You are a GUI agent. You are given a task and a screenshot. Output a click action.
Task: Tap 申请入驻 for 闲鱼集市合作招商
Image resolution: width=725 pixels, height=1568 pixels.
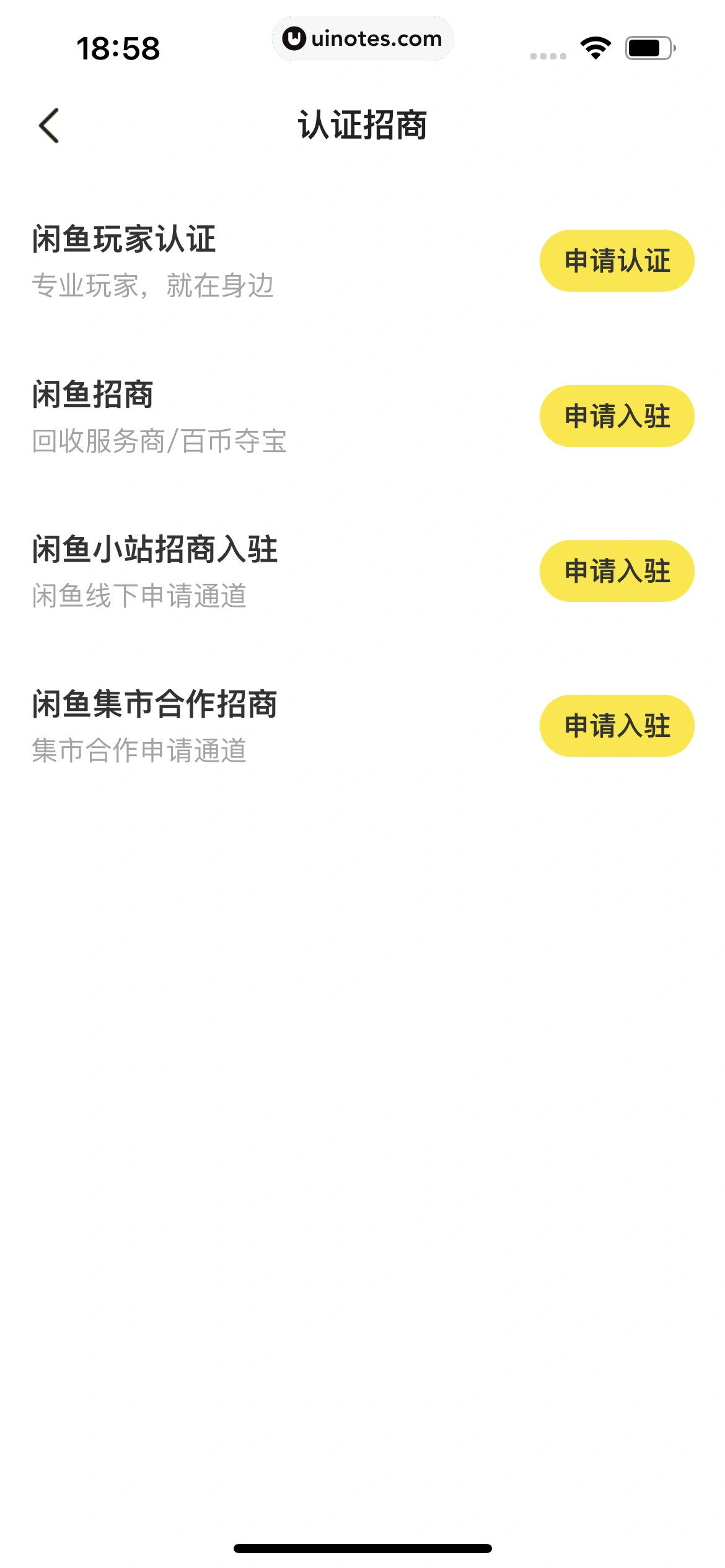pyautogui.click(x=617, y=725)
